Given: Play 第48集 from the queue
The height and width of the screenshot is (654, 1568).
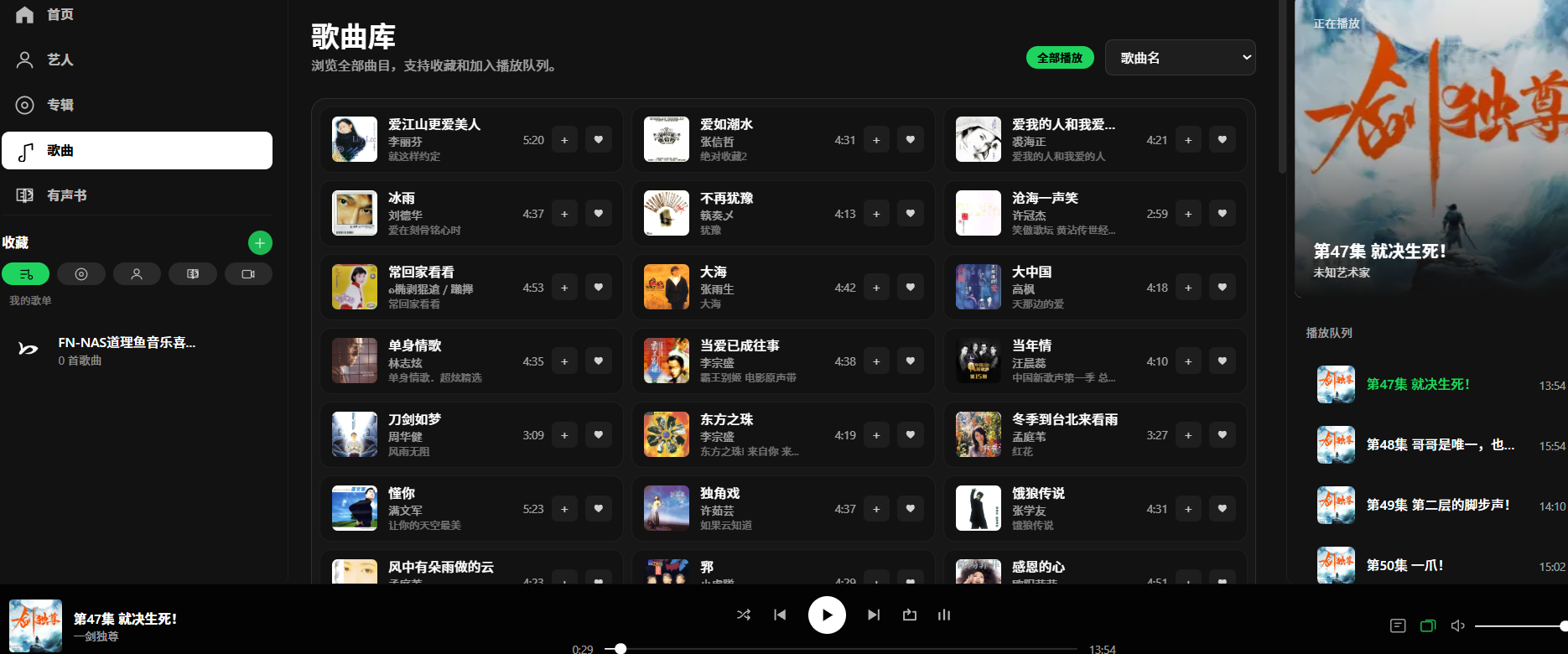Looking at the screenshot, I should point(1439,445).
